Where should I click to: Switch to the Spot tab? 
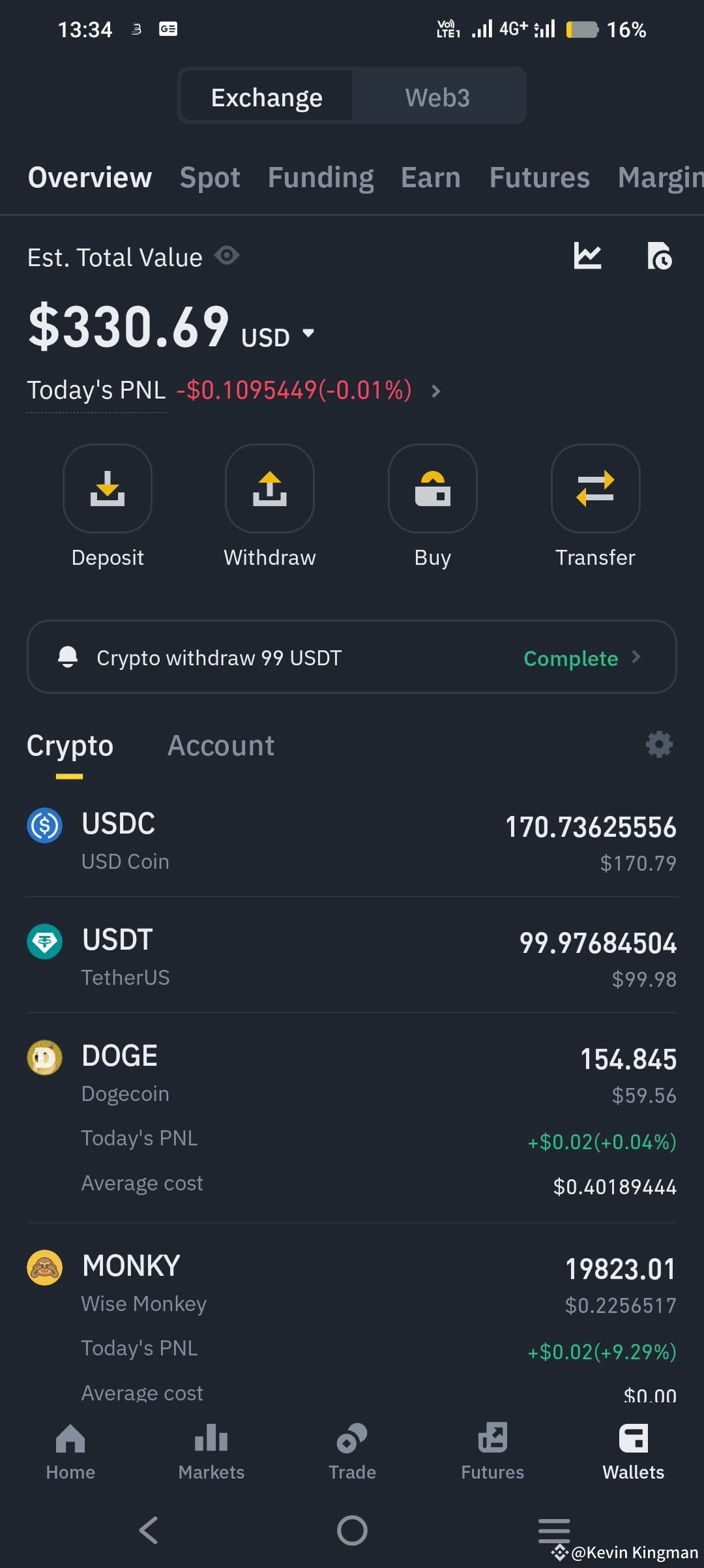[210, 177]
